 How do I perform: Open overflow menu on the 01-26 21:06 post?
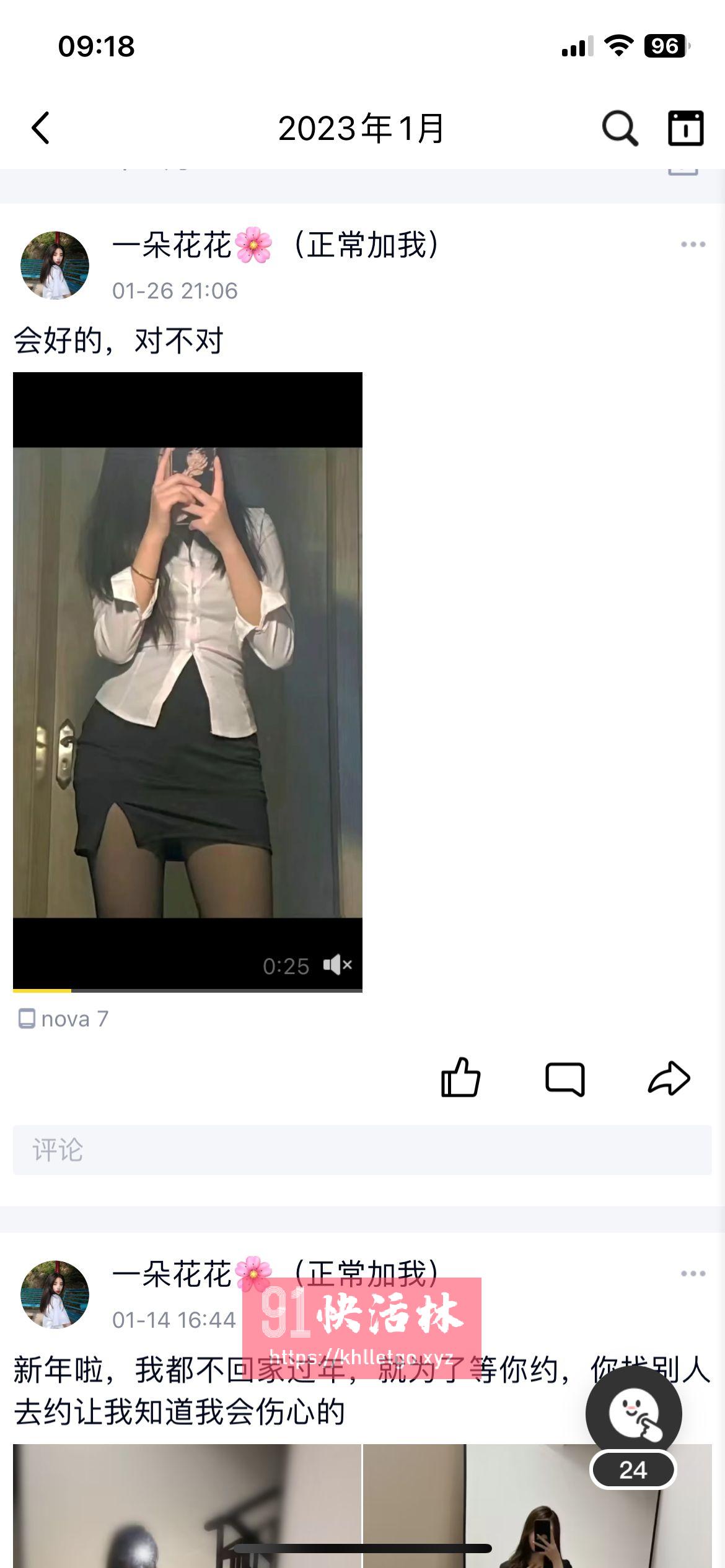(693, 244)
